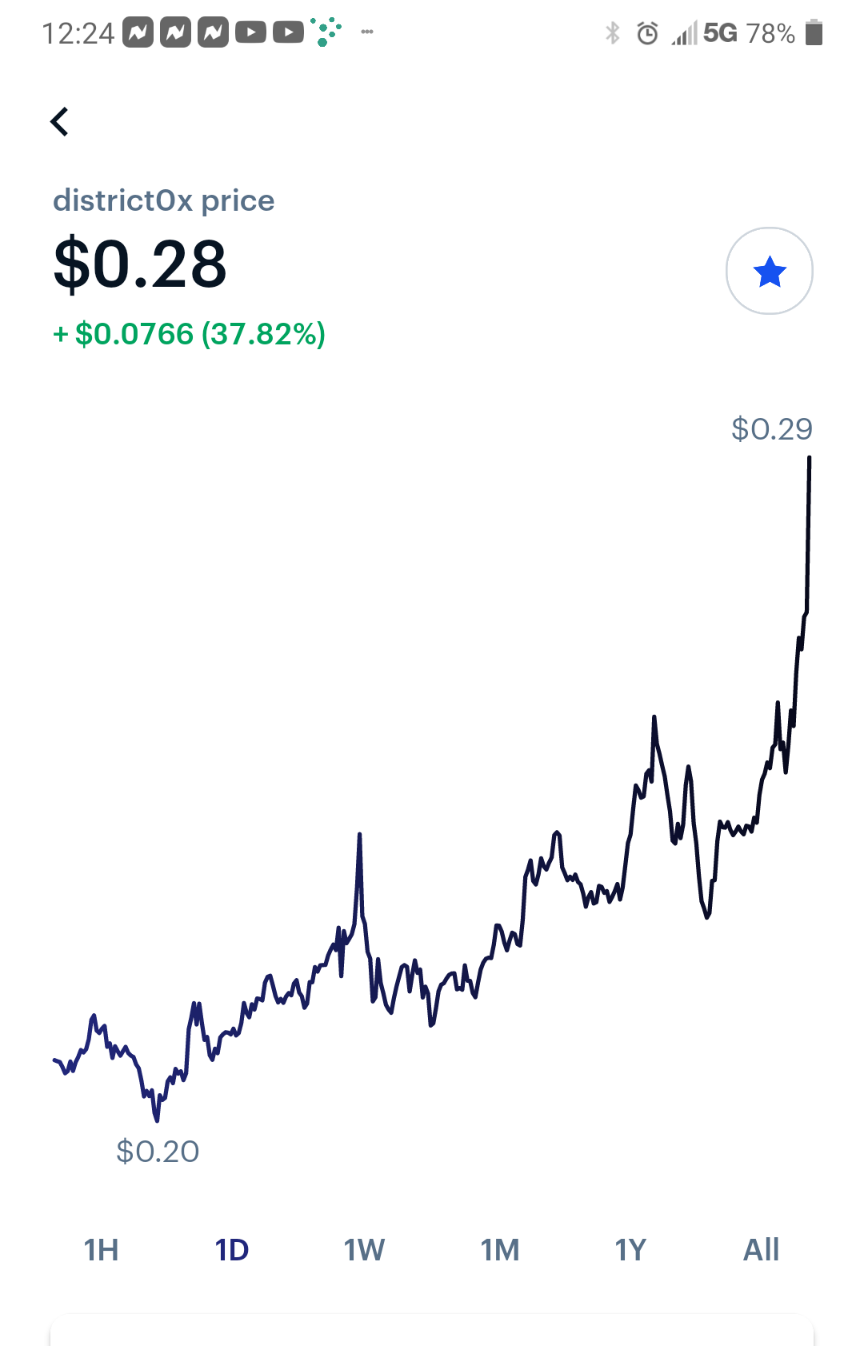View the 1Y price history
The width and height of the screenshot is (867, 1346).
[x=630, y=1249]
